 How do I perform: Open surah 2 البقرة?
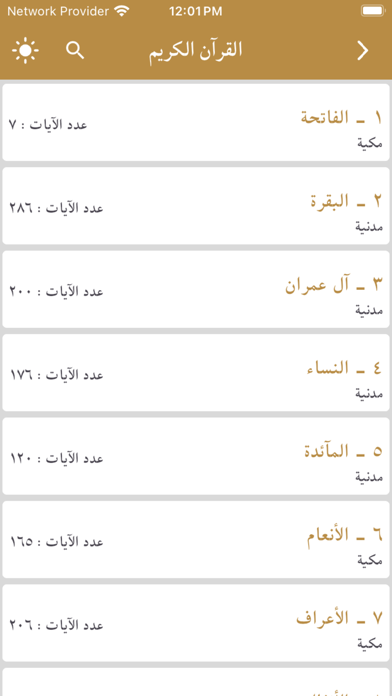coord(196,206)
